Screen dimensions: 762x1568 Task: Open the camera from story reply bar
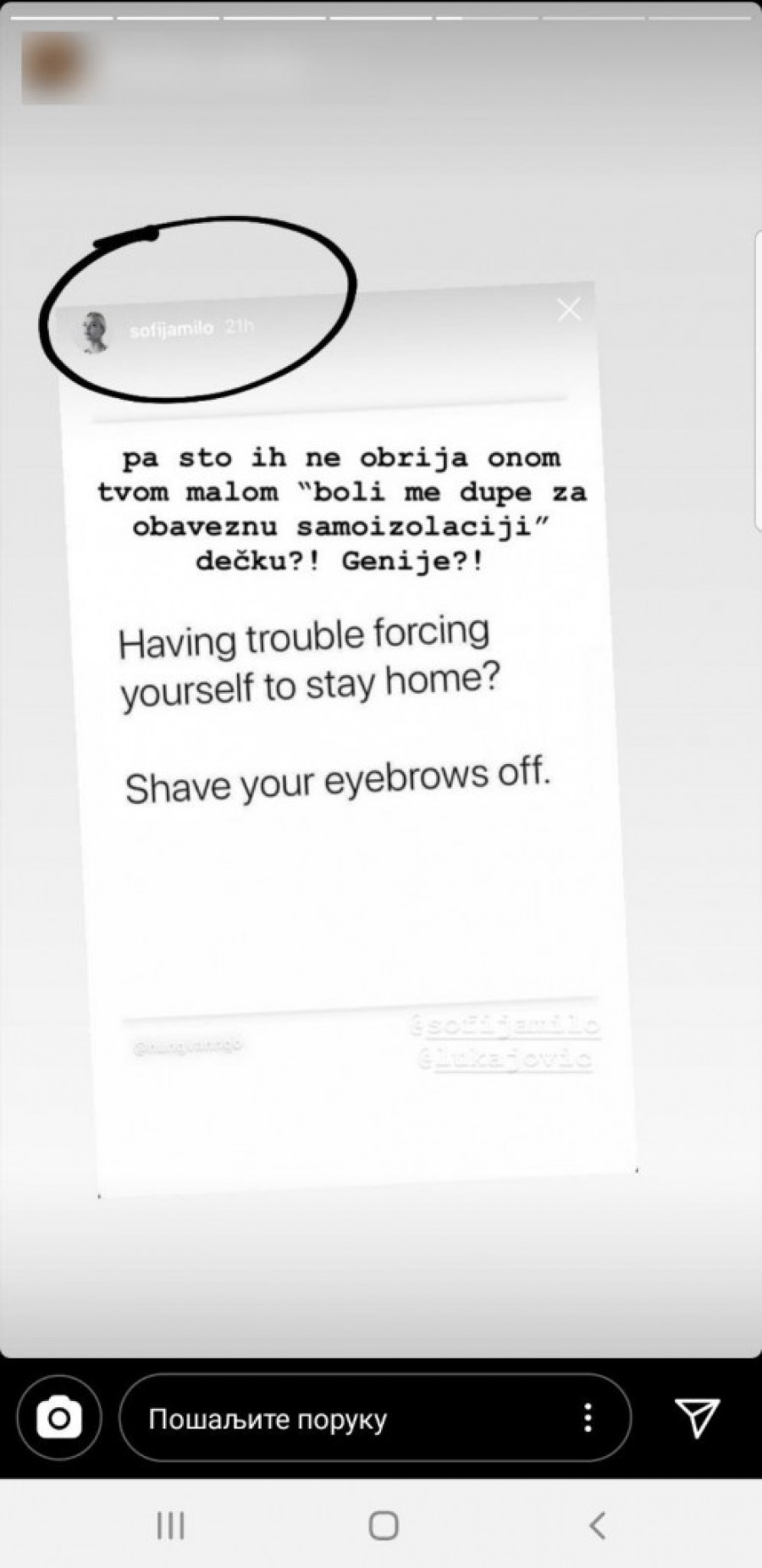pos(59,1417)
